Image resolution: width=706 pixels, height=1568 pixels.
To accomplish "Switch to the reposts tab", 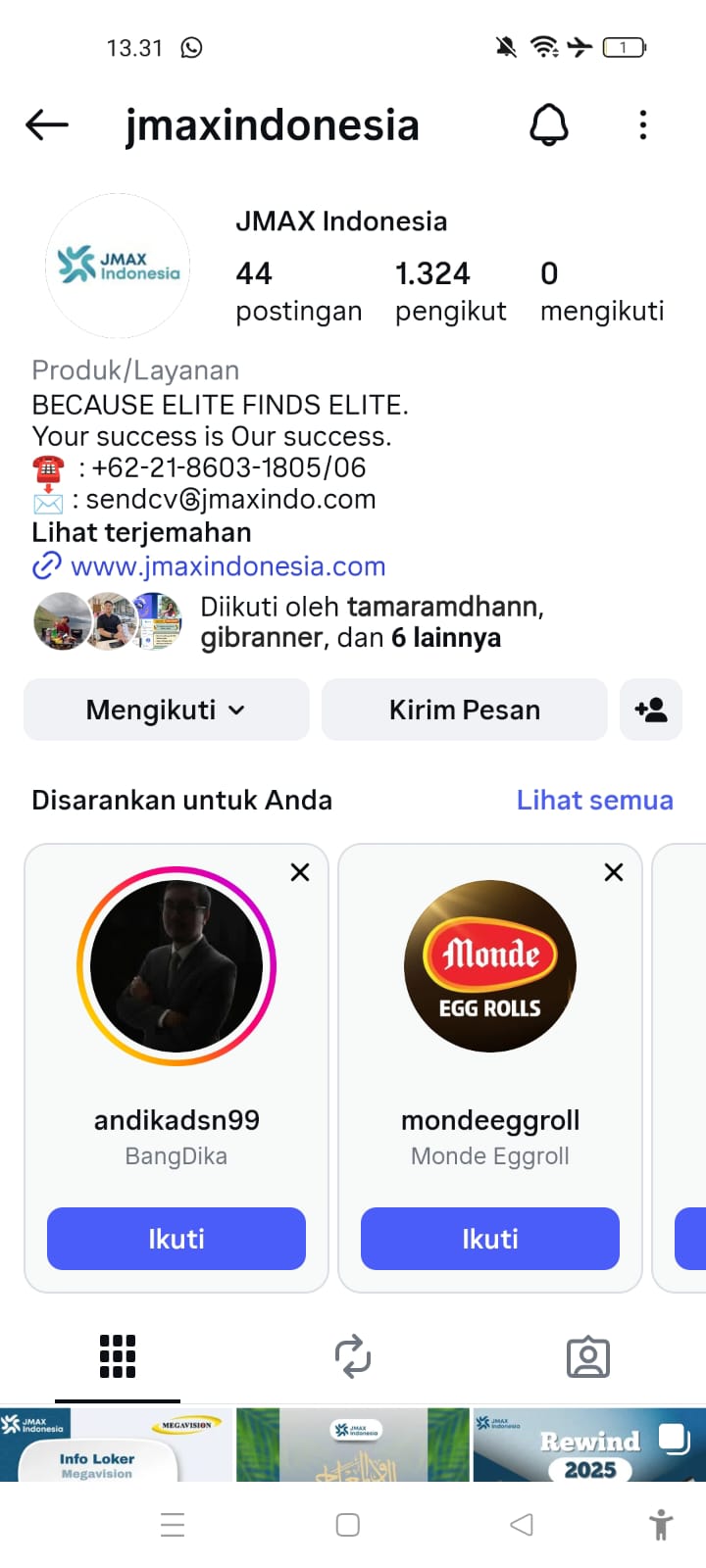I will (x=353, y=1357).
